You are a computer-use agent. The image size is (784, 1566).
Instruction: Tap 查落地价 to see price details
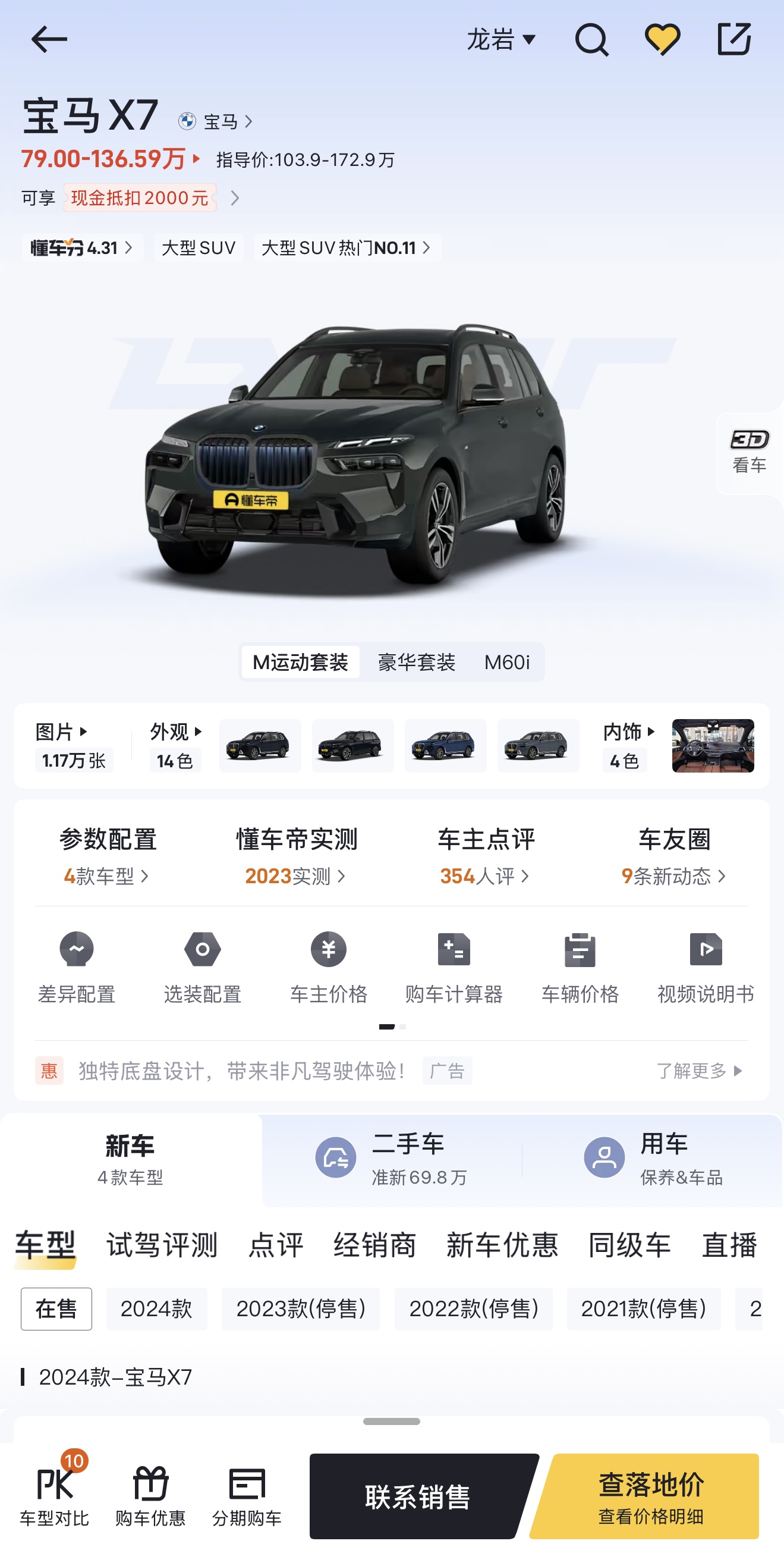pyautogui.click(x=650, y=1496)
